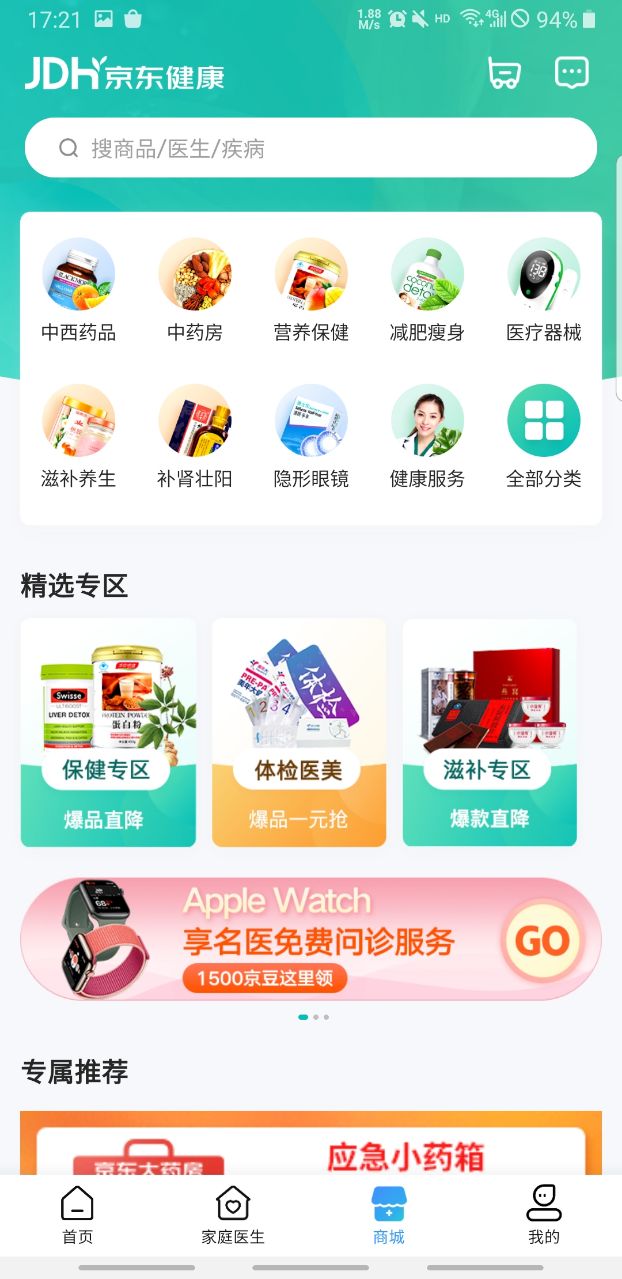View 全部分类 (all categories)

(543, 436)
